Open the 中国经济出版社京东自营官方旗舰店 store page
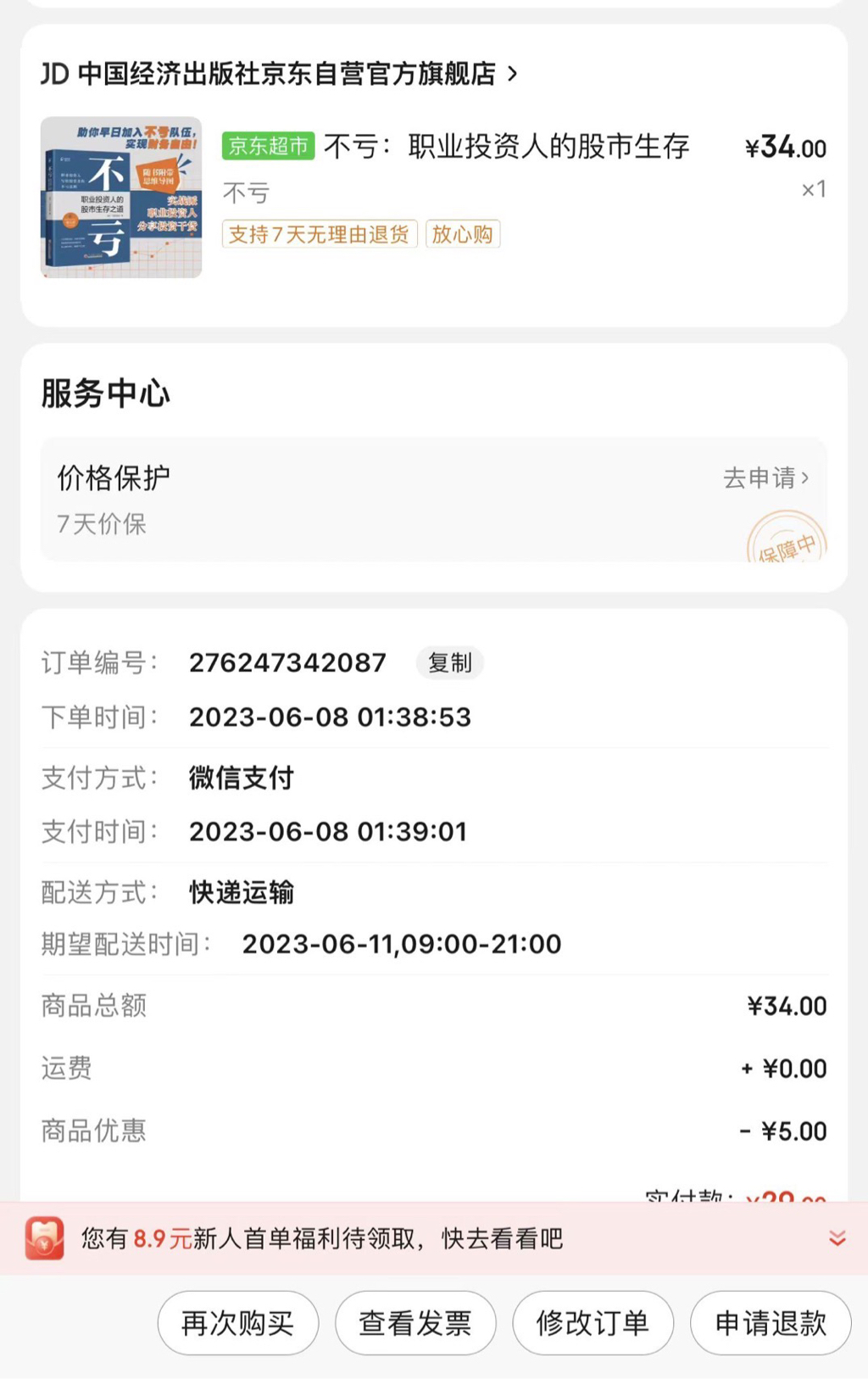 [280, 75]
